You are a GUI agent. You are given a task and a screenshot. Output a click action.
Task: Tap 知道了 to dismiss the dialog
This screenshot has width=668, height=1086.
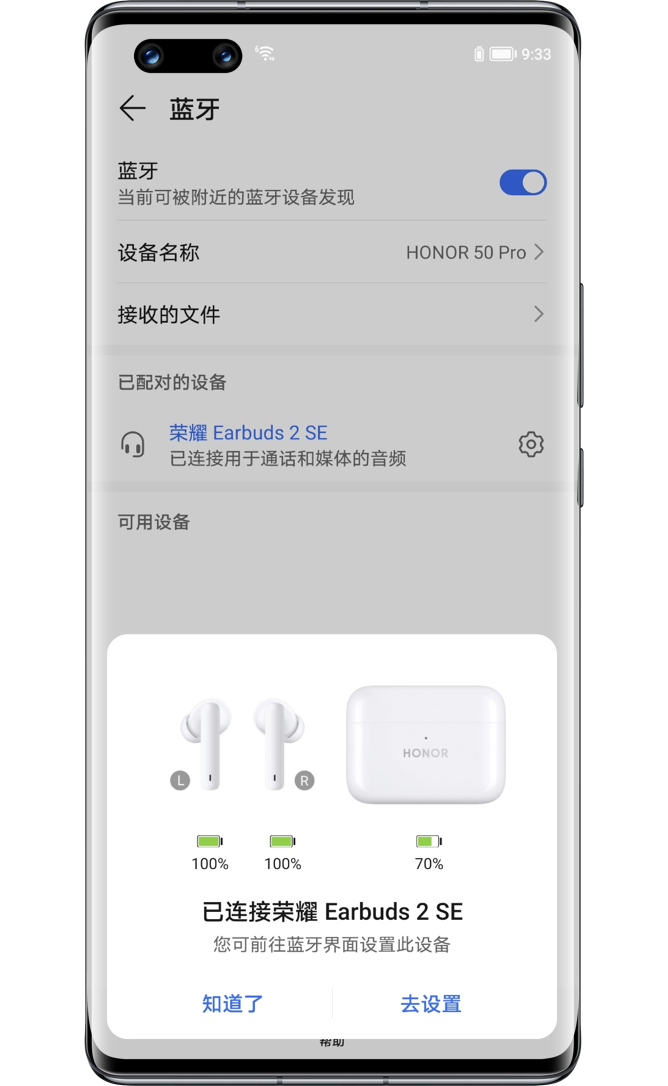[x=232, y=1003]
